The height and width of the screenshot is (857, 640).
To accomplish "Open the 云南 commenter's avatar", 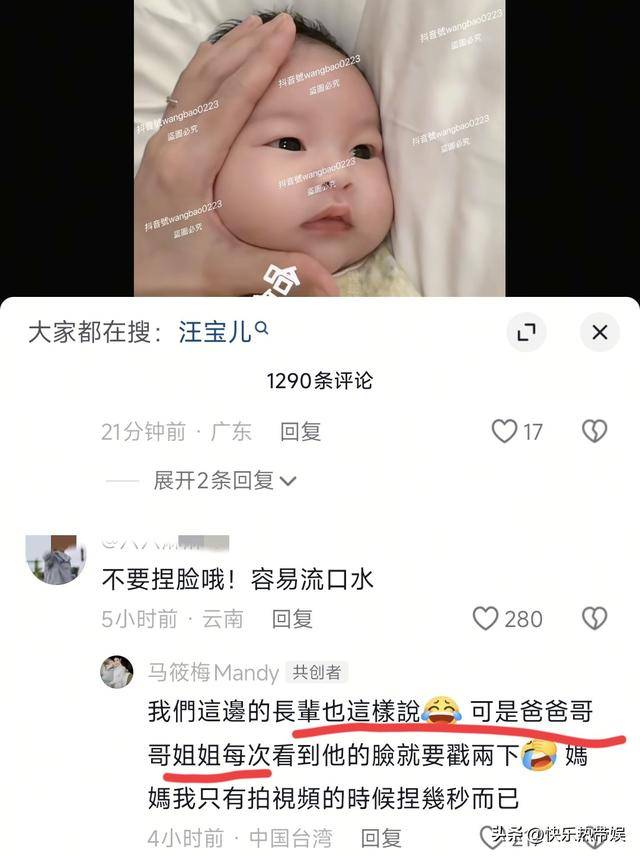I will click(55, 559).
